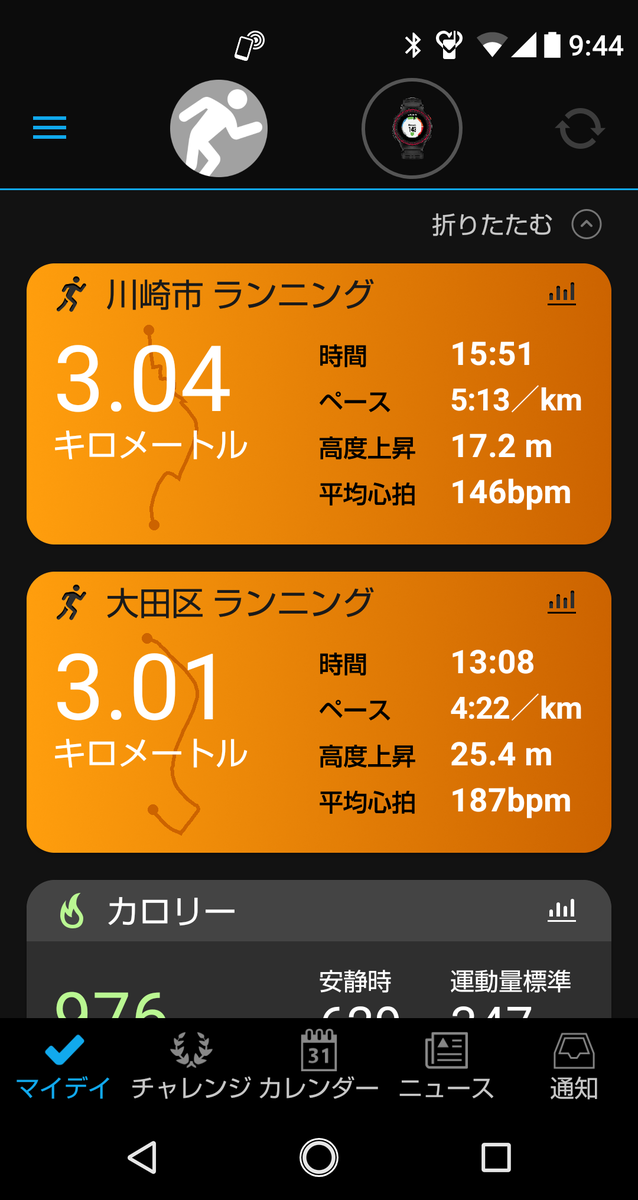The width and height of the screenshot is (638, 1200).
Task: Open the hamburger navigation menu
Action: (x=49, y=128)
